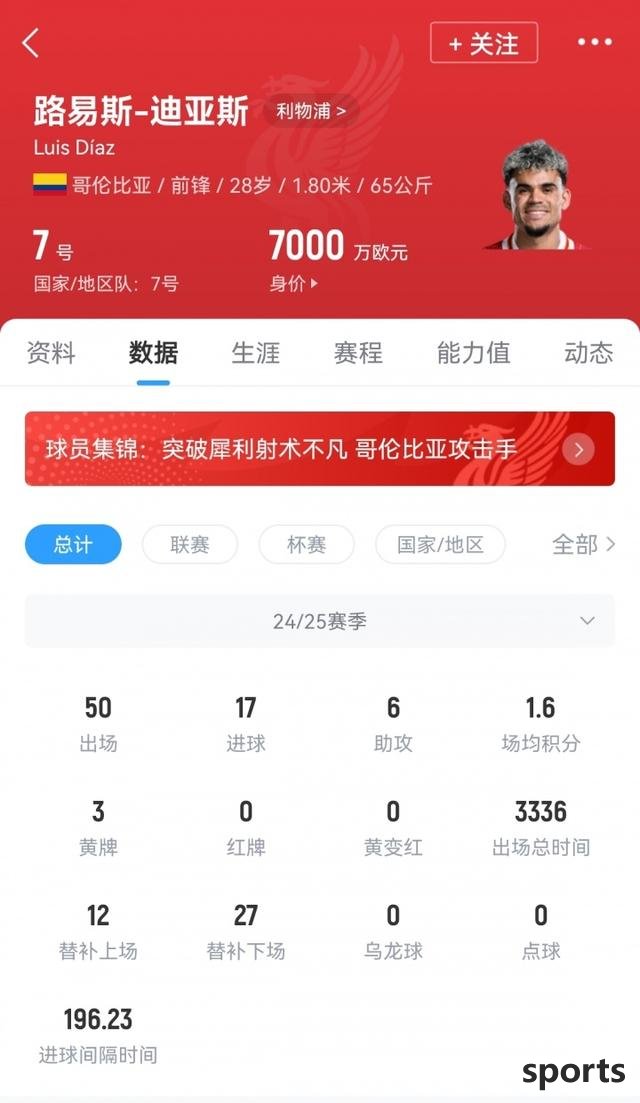Follow the player with 关注 button

(x=484, y=43)
